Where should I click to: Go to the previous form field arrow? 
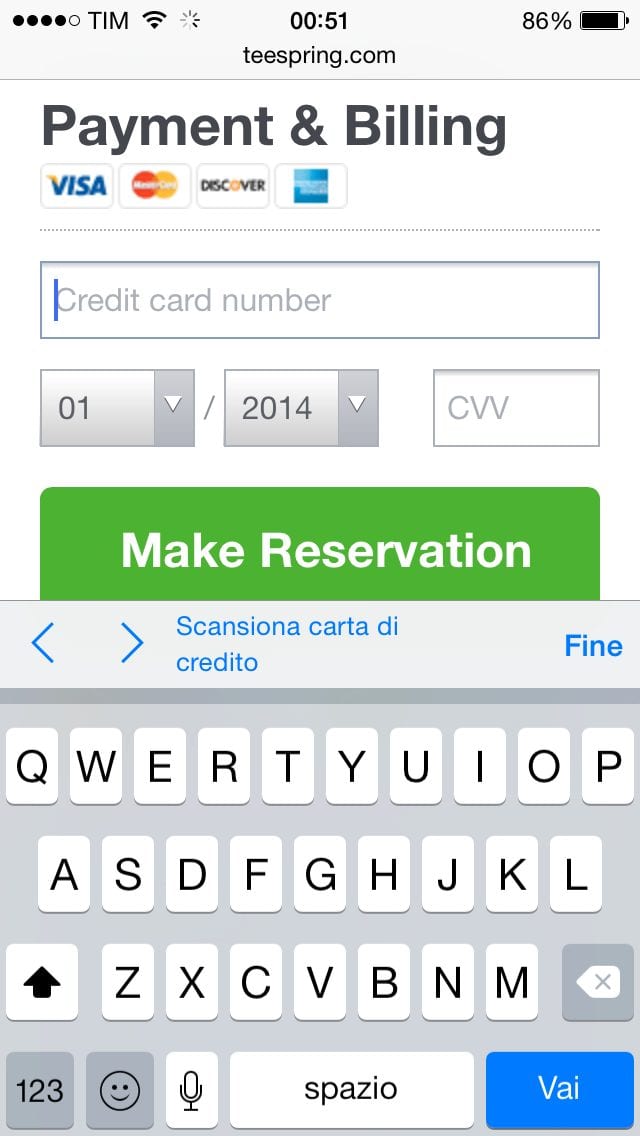pyautogui.click(x=43, y=643)
